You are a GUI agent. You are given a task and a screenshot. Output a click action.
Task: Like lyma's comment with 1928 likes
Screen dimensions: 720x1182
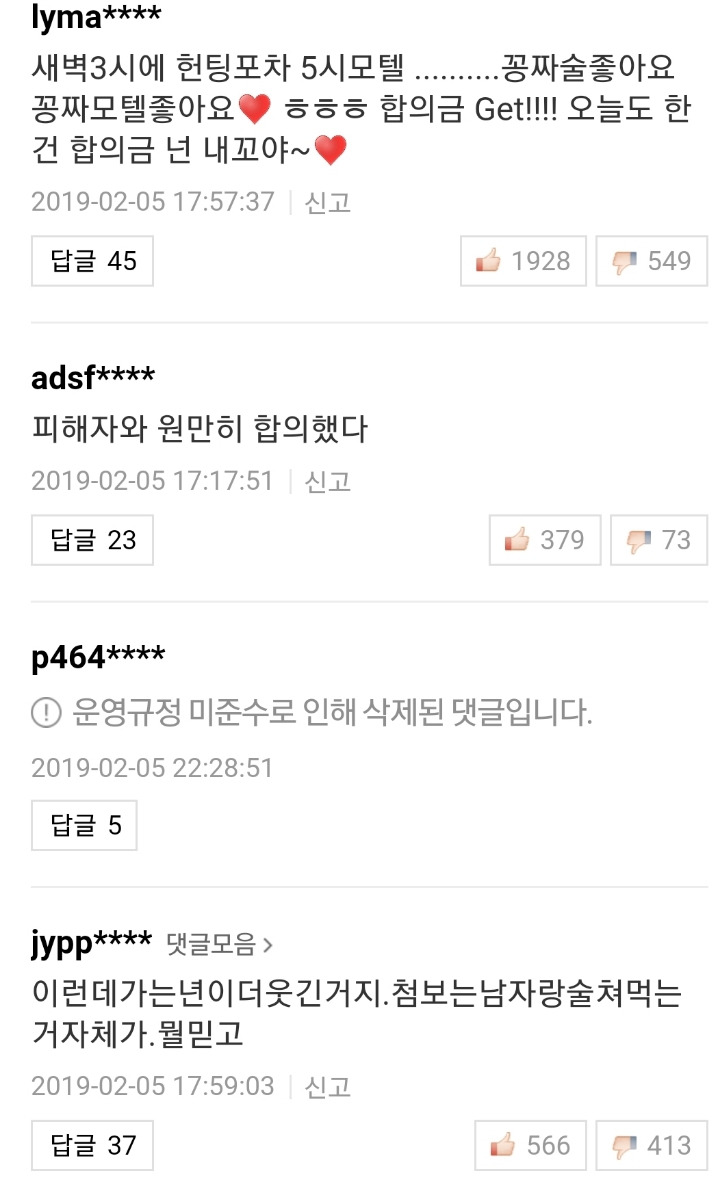coord(523,261)
